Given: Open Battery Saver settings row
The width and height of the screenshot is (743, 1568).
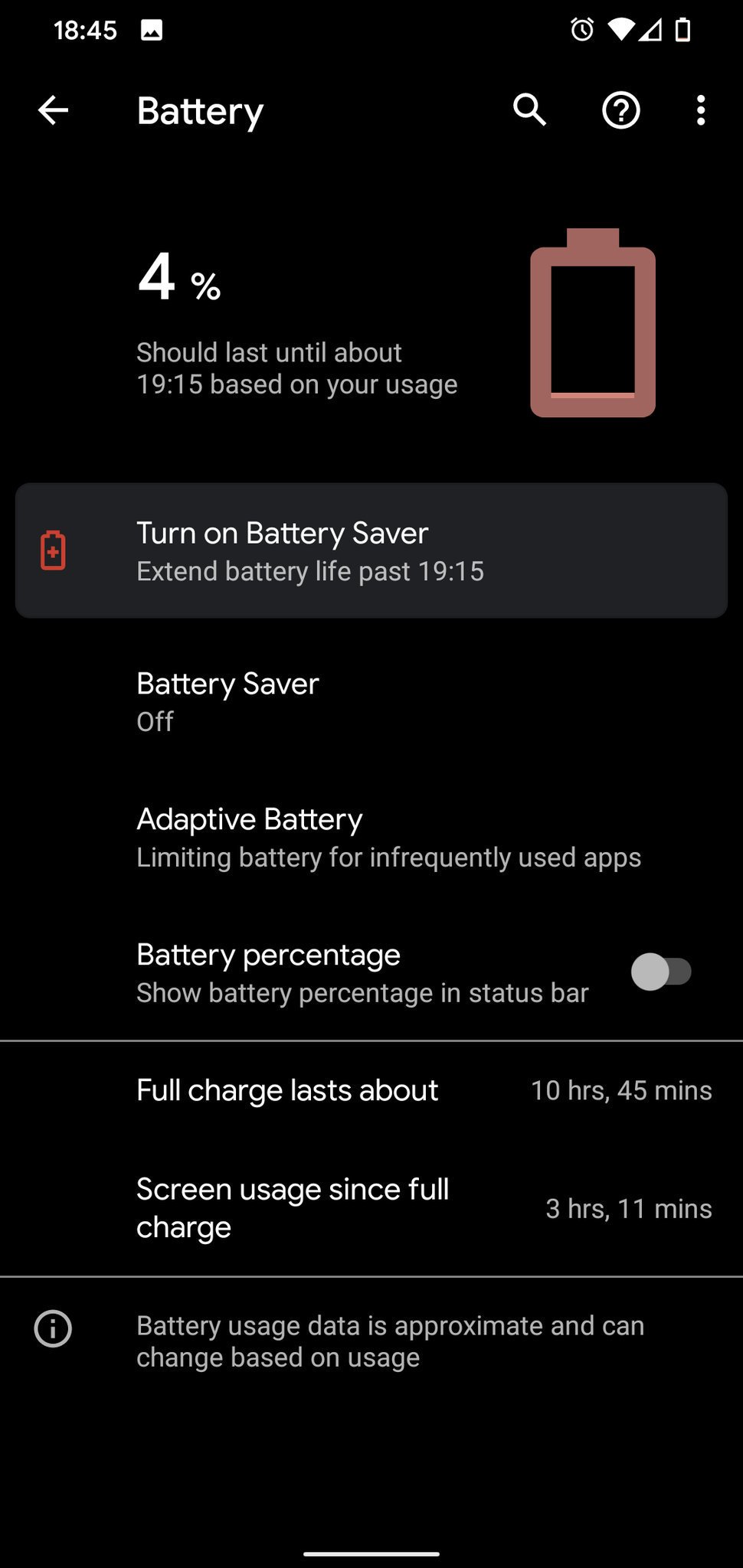Looking at the screenshot, I should pos(371,701).
